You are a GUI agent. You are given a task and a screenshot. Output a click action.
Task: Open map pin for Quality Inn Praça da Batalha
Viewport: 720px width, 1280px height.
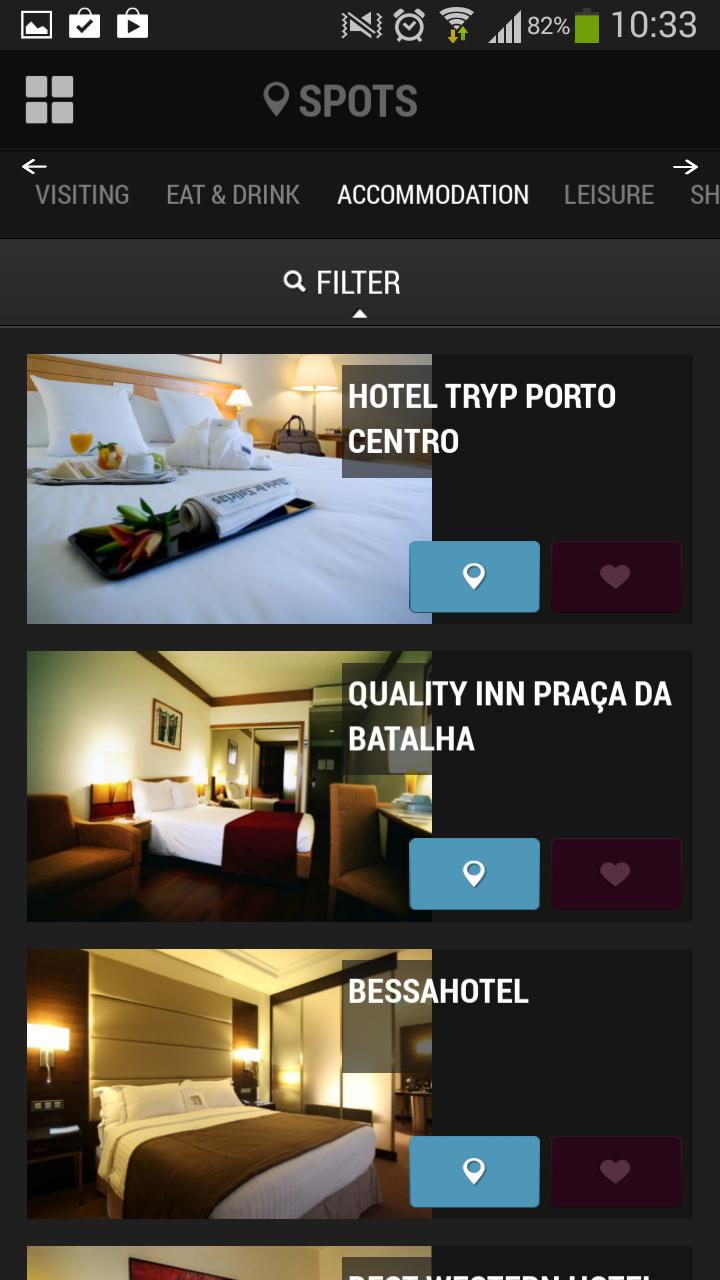474,873
